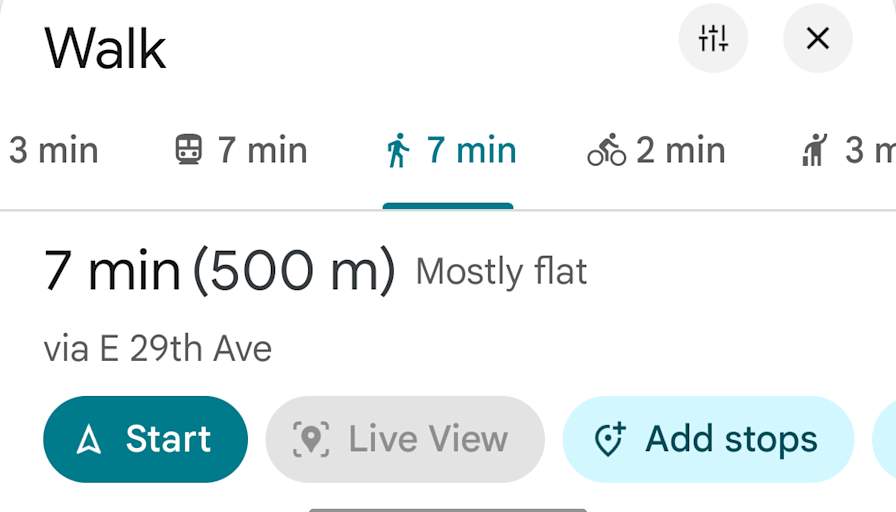The image size is (896, 512).
Task: Select the walking 7 min tab
Action: [450, 151]
